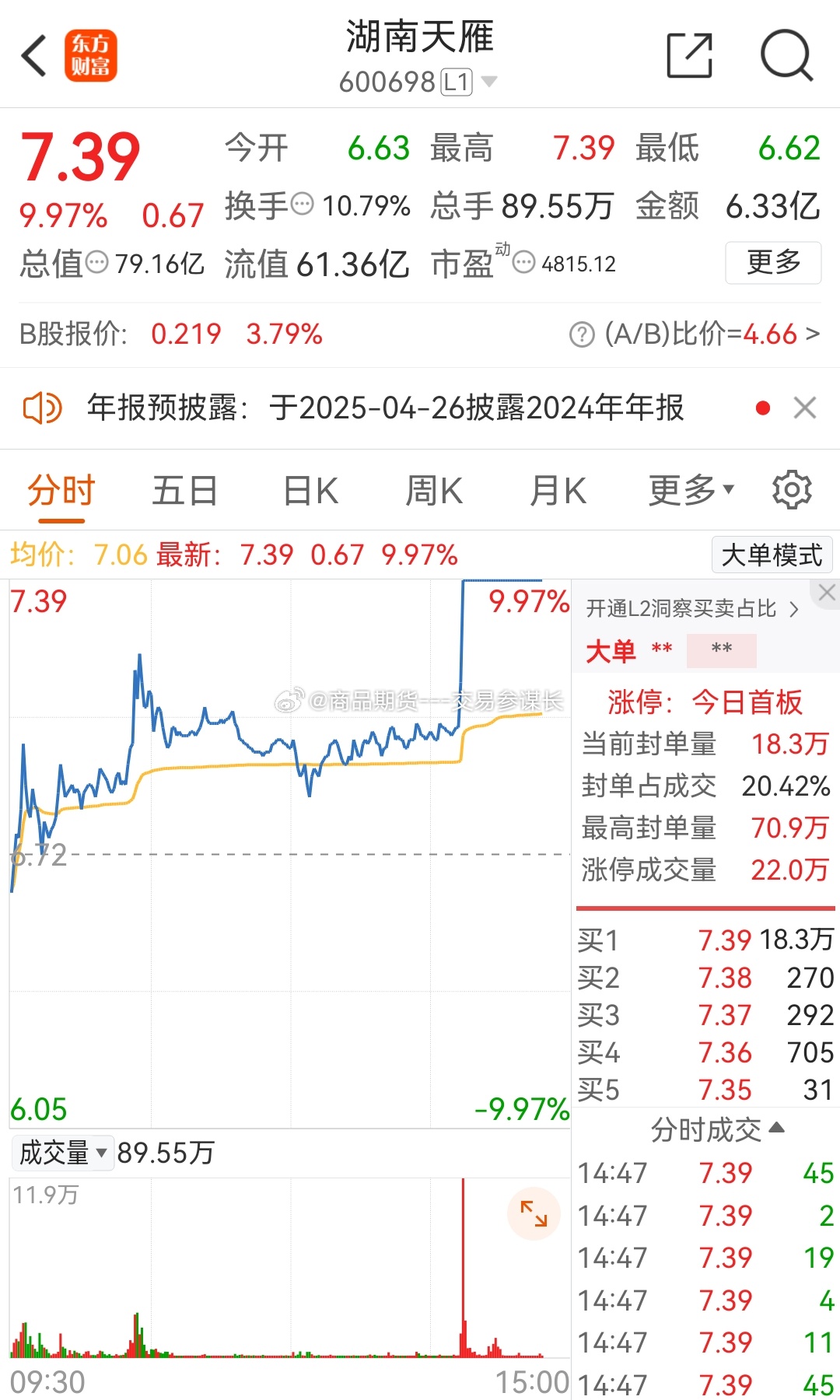Screen dimensions: 840x1400
Task: Open chart settings gear icon
Action: (x=792, y=490)
